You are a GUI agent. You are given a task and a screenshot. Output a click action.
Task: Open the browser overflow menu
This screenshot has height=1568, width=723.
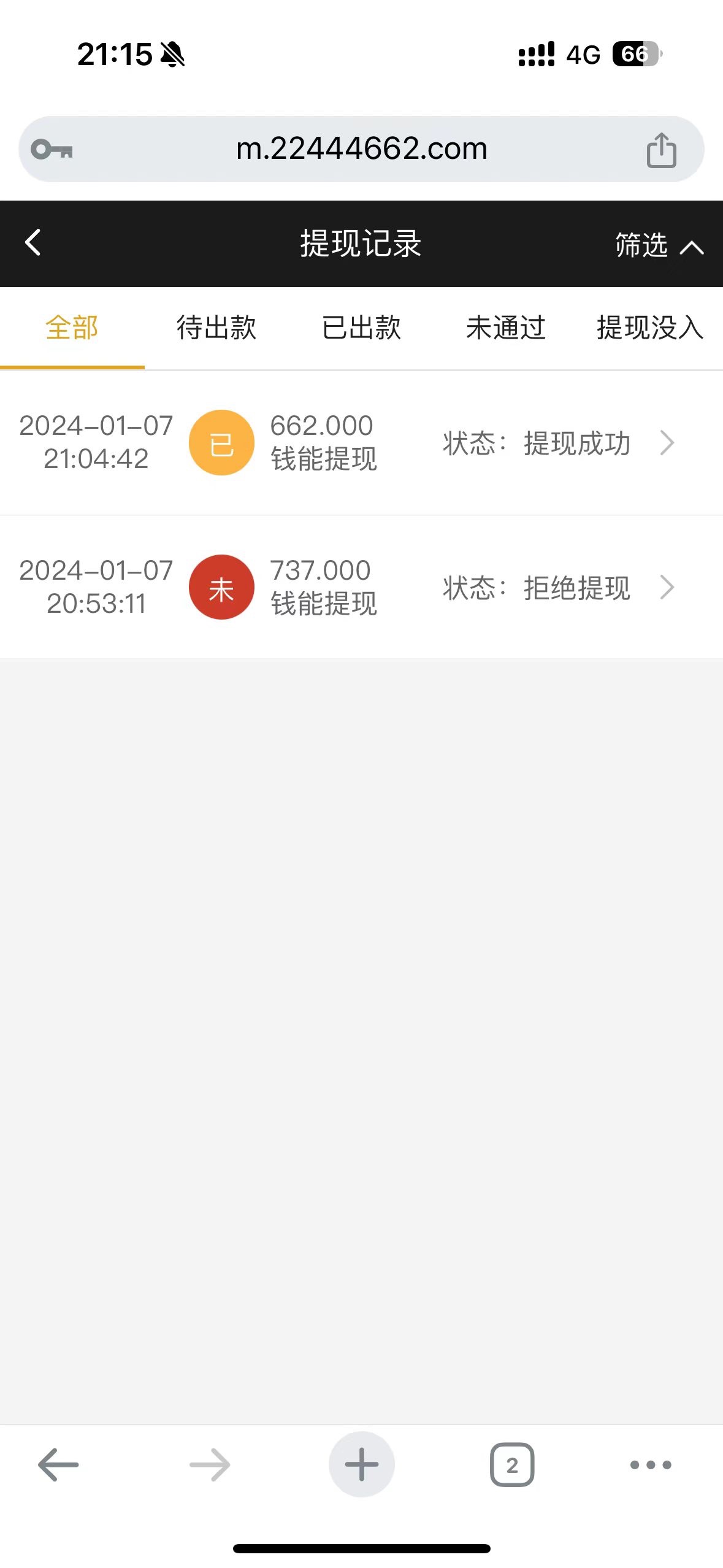click(x=651, y=1464)
